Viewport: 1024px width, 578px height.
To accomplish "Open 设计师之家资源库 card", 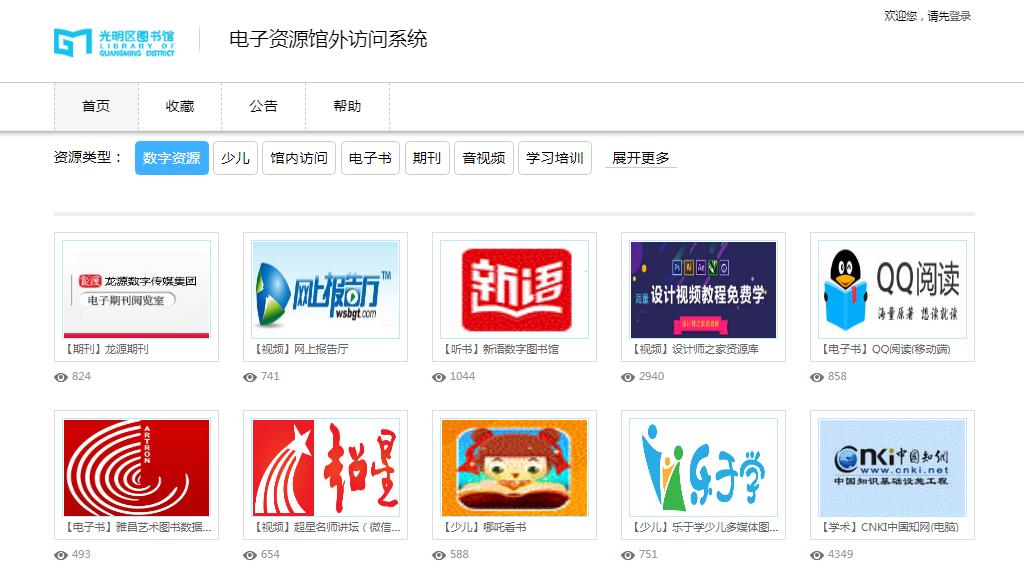I will [x=703, y=289].
